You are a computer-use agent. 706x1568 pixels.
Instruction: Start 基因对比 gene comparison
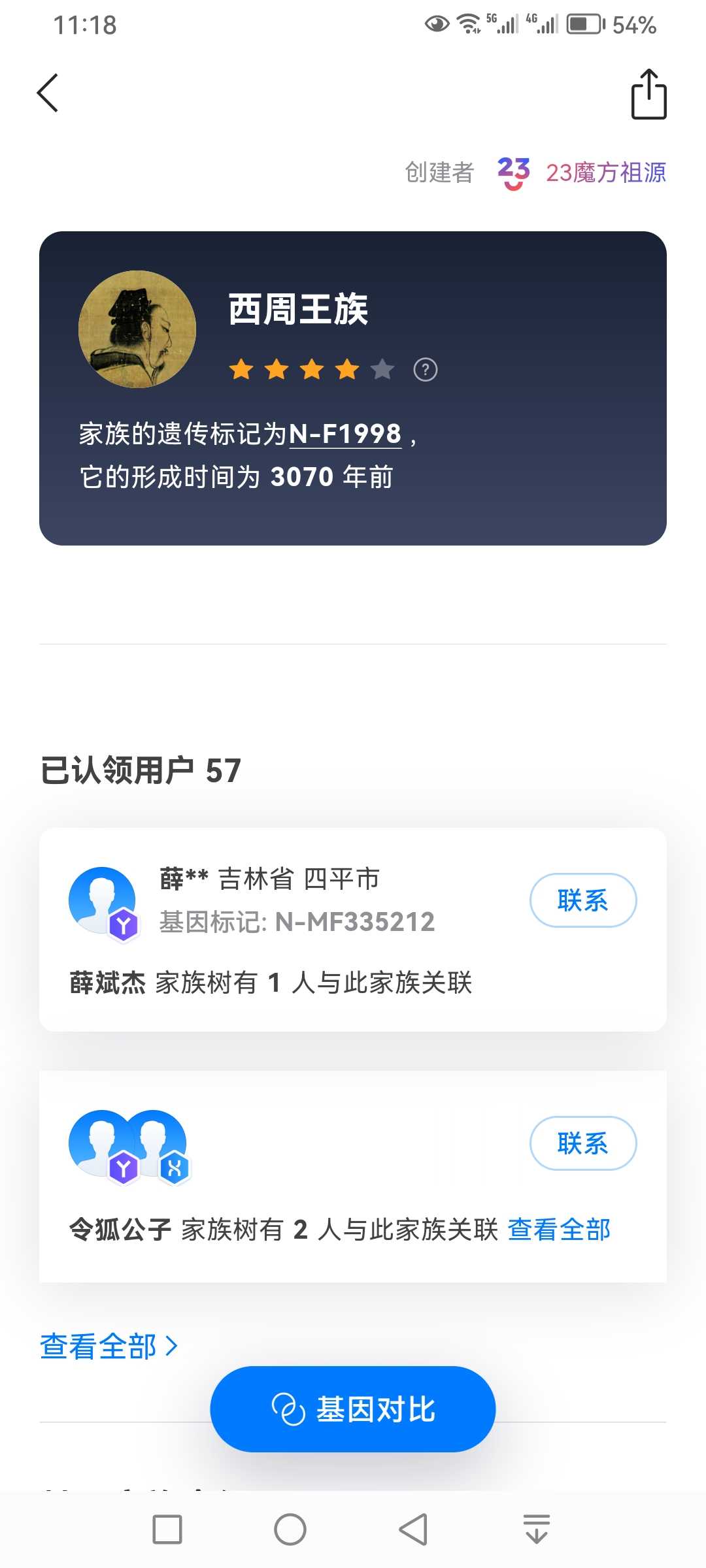353,1409
